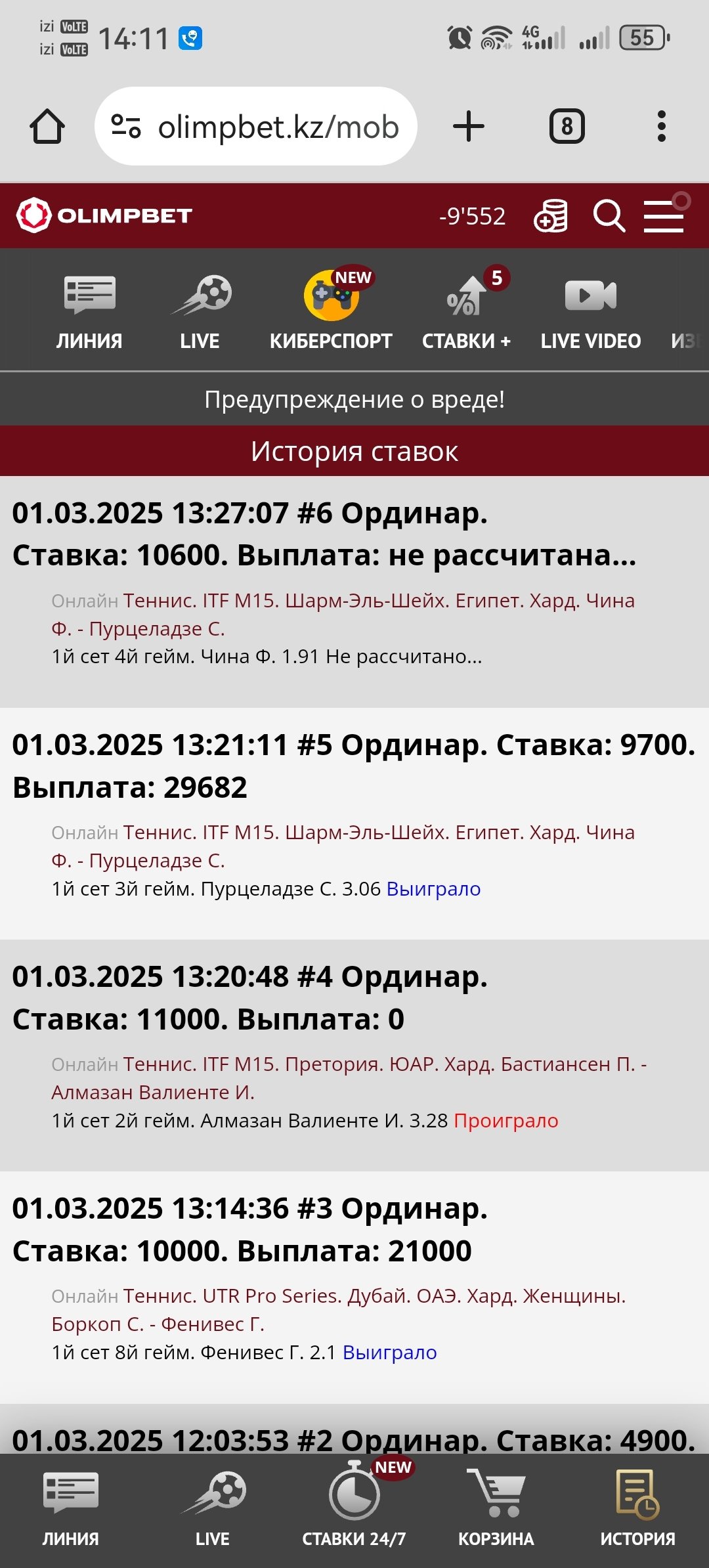Image resolution: width=709 pixels, height=1568 pixels.
Task: Tap the olimpbet.kz address bar
Action: point(277,127)
